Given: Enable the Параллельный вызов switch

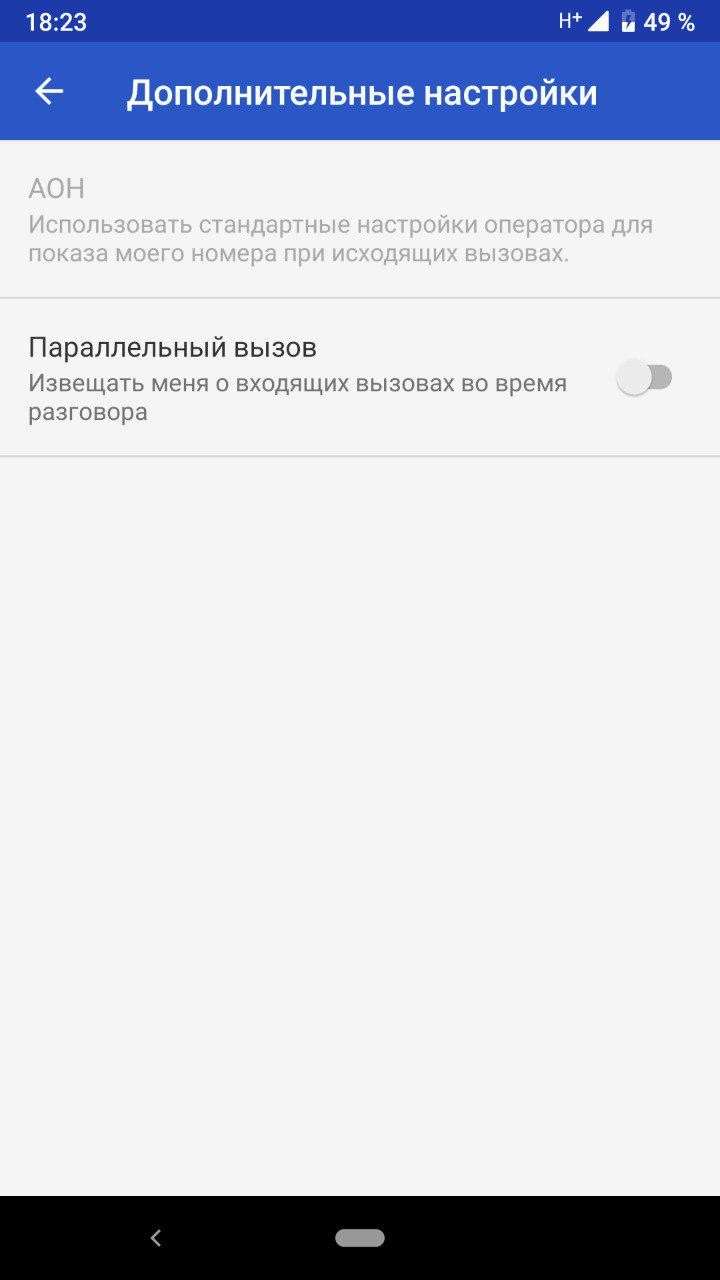Looking at the screenshot, I should [x=644, y=378].
